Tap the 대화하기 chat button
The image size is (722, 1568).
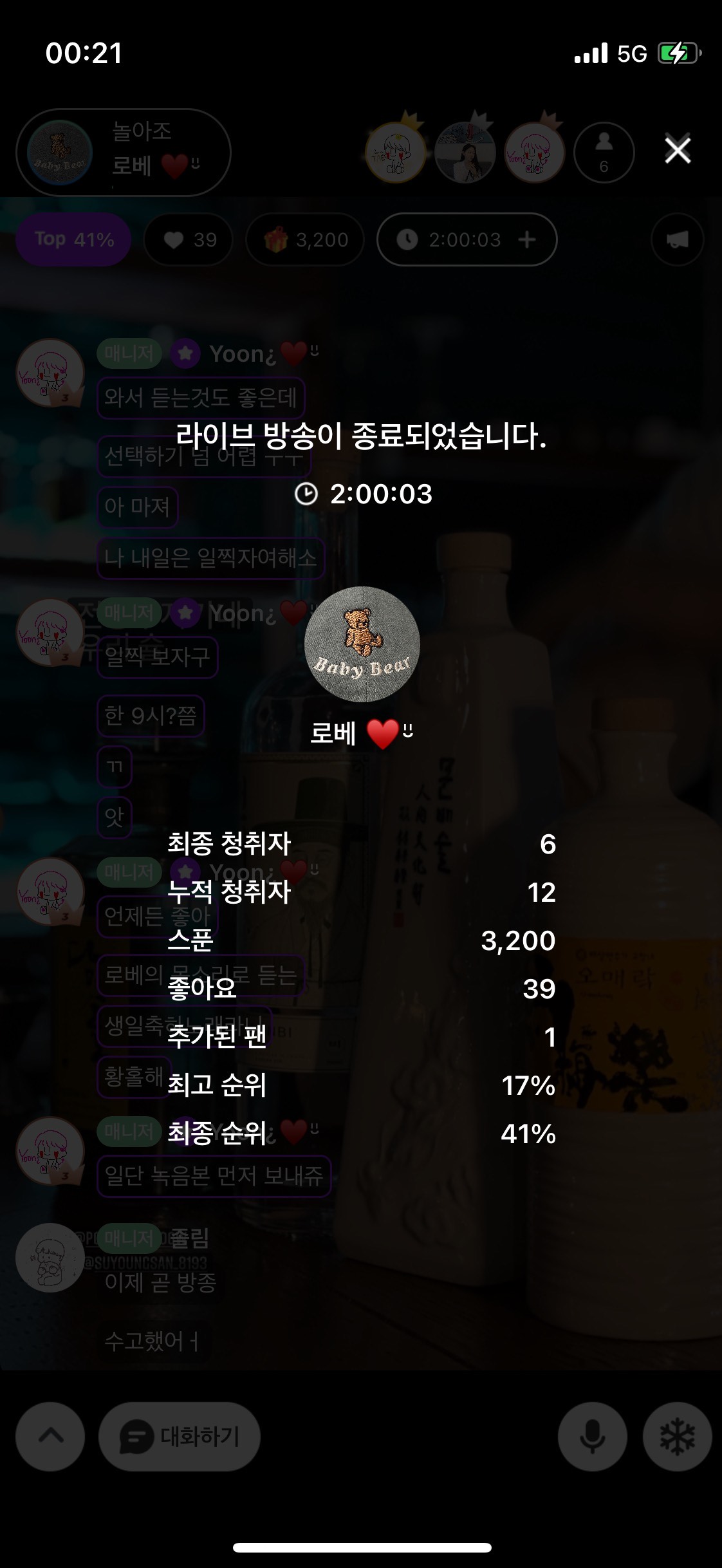pyautogui.click(x=180, y=1436)
